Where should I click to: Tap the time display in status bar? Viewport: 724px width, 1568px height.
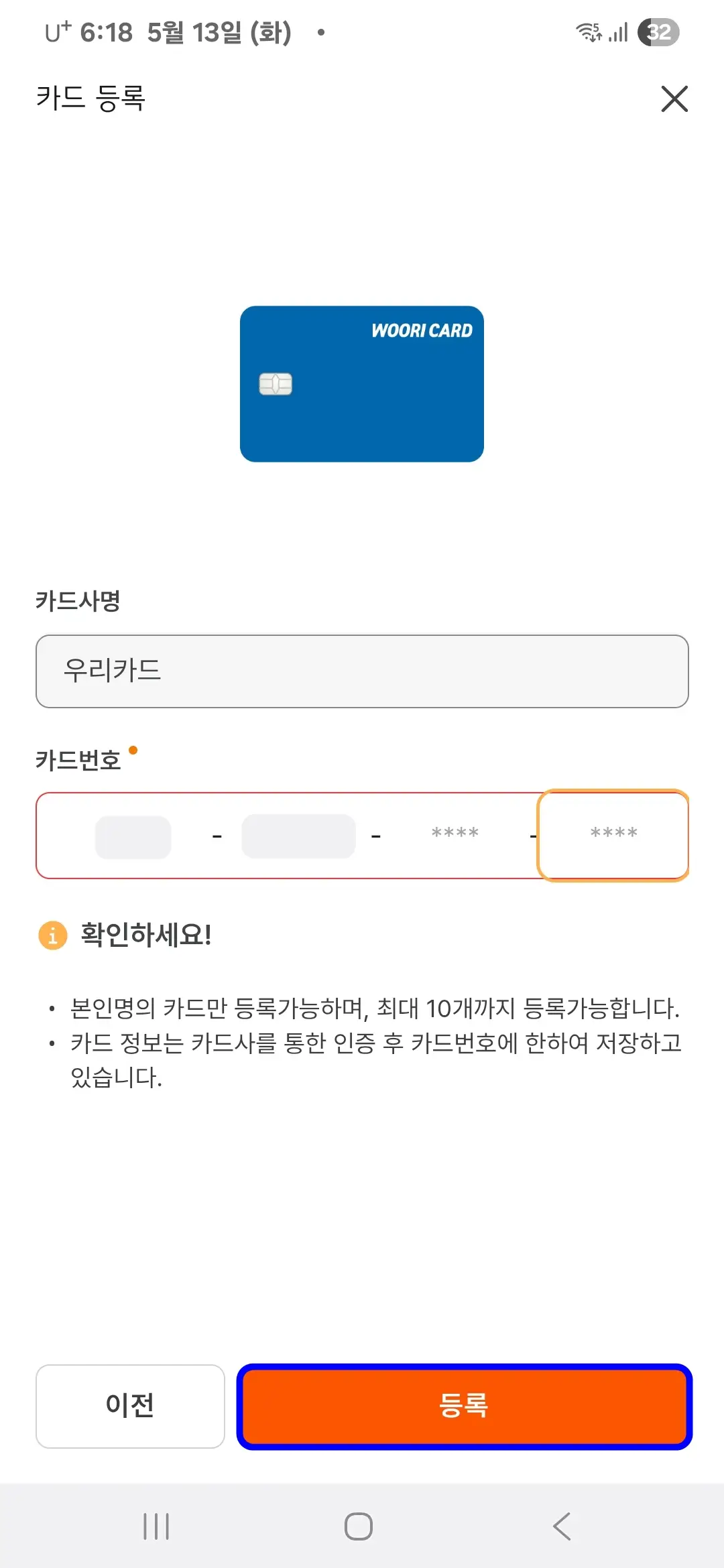pyautogui.click(x=107, y=30)
